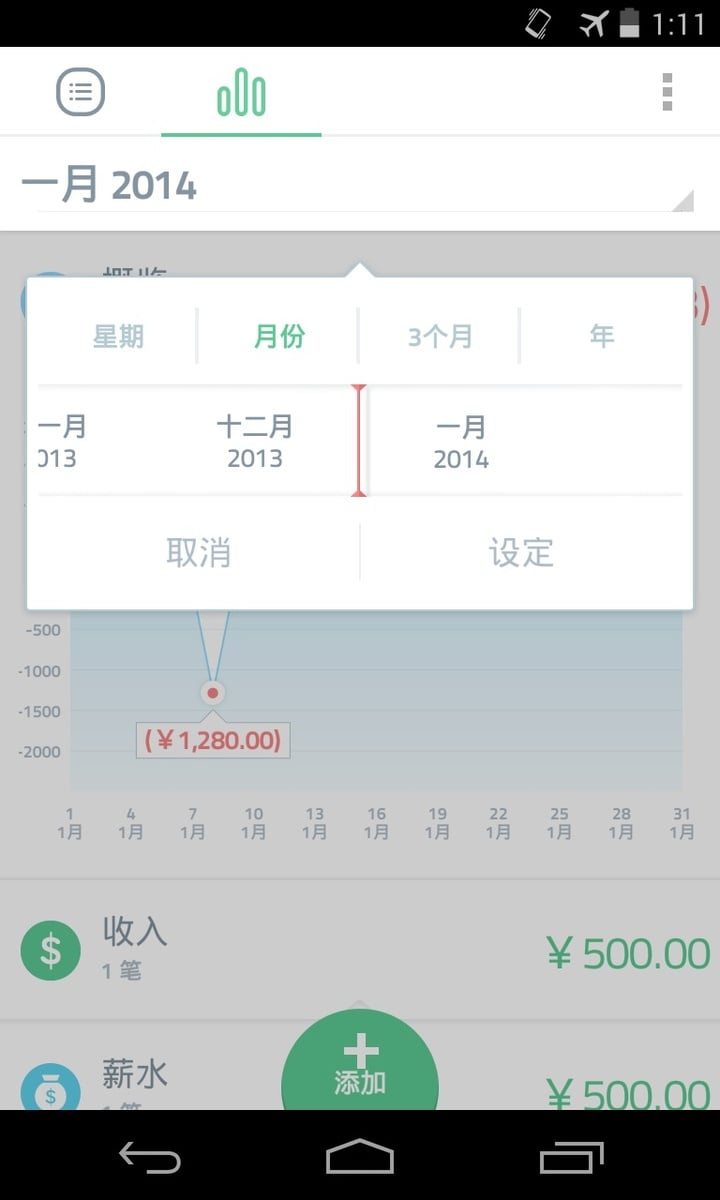Select the 星期 period option
The height and width of the screenshot is (1200, 720).
click(118, 337)
